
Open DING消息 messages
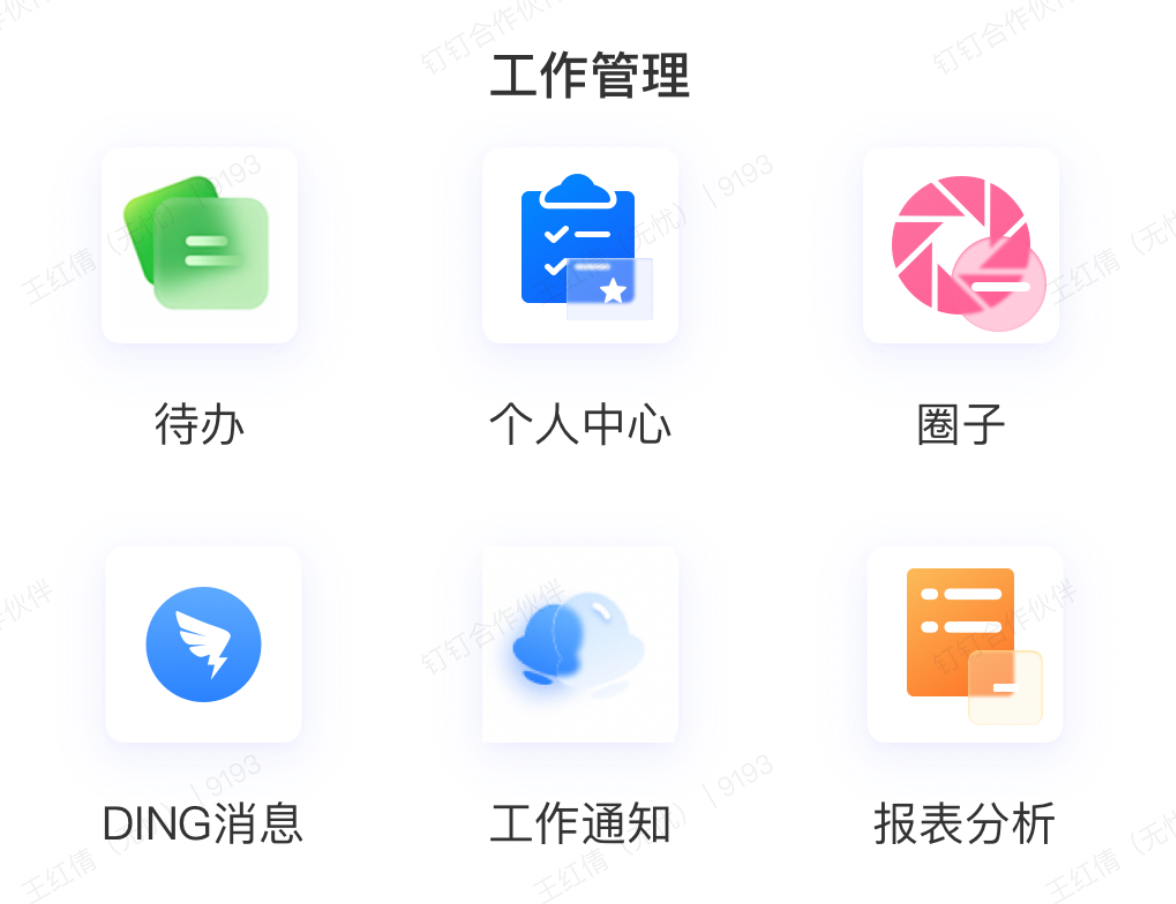click(203, 644)
